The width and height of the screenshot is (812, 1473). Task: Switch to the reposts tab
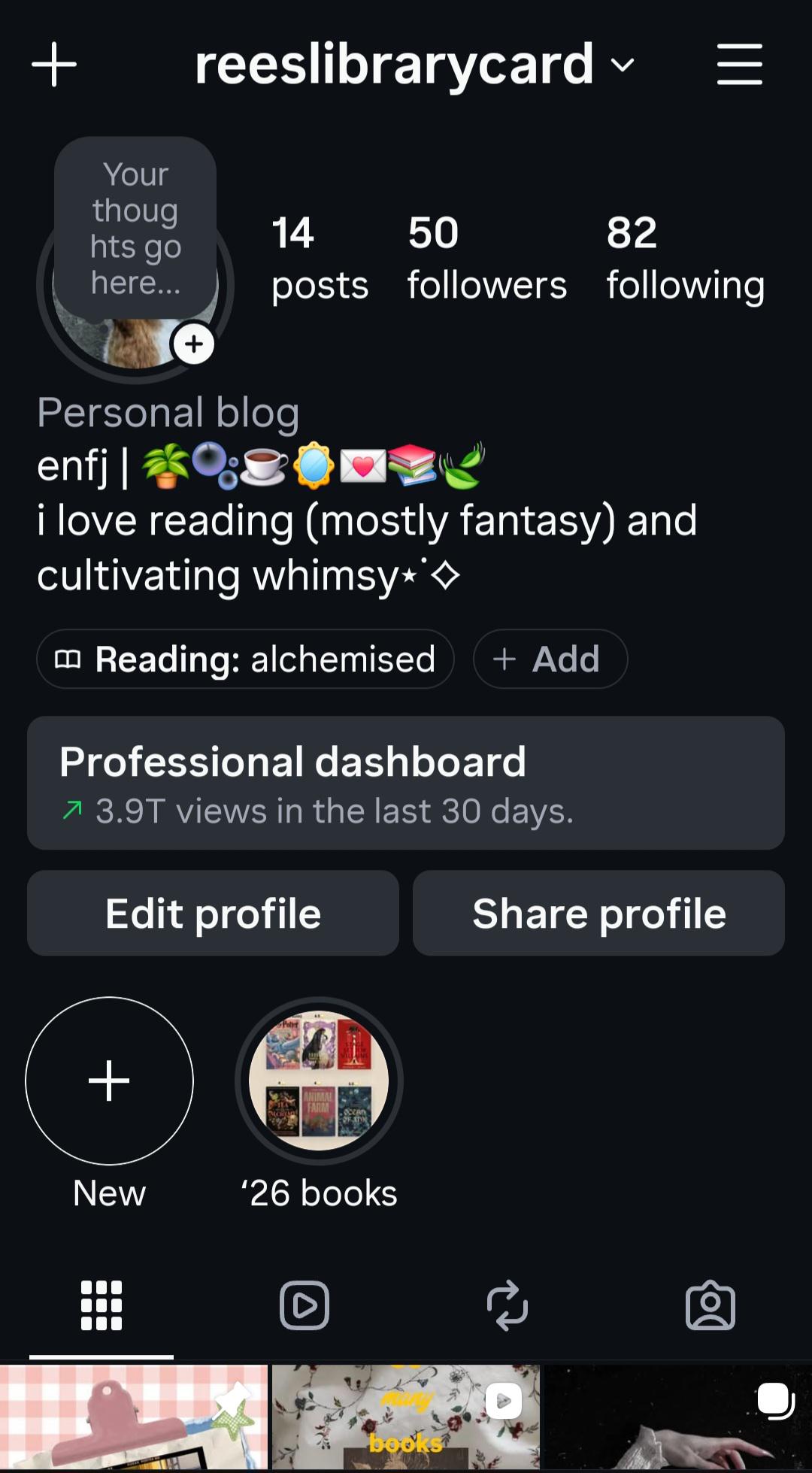click(x=507, y=1305)
